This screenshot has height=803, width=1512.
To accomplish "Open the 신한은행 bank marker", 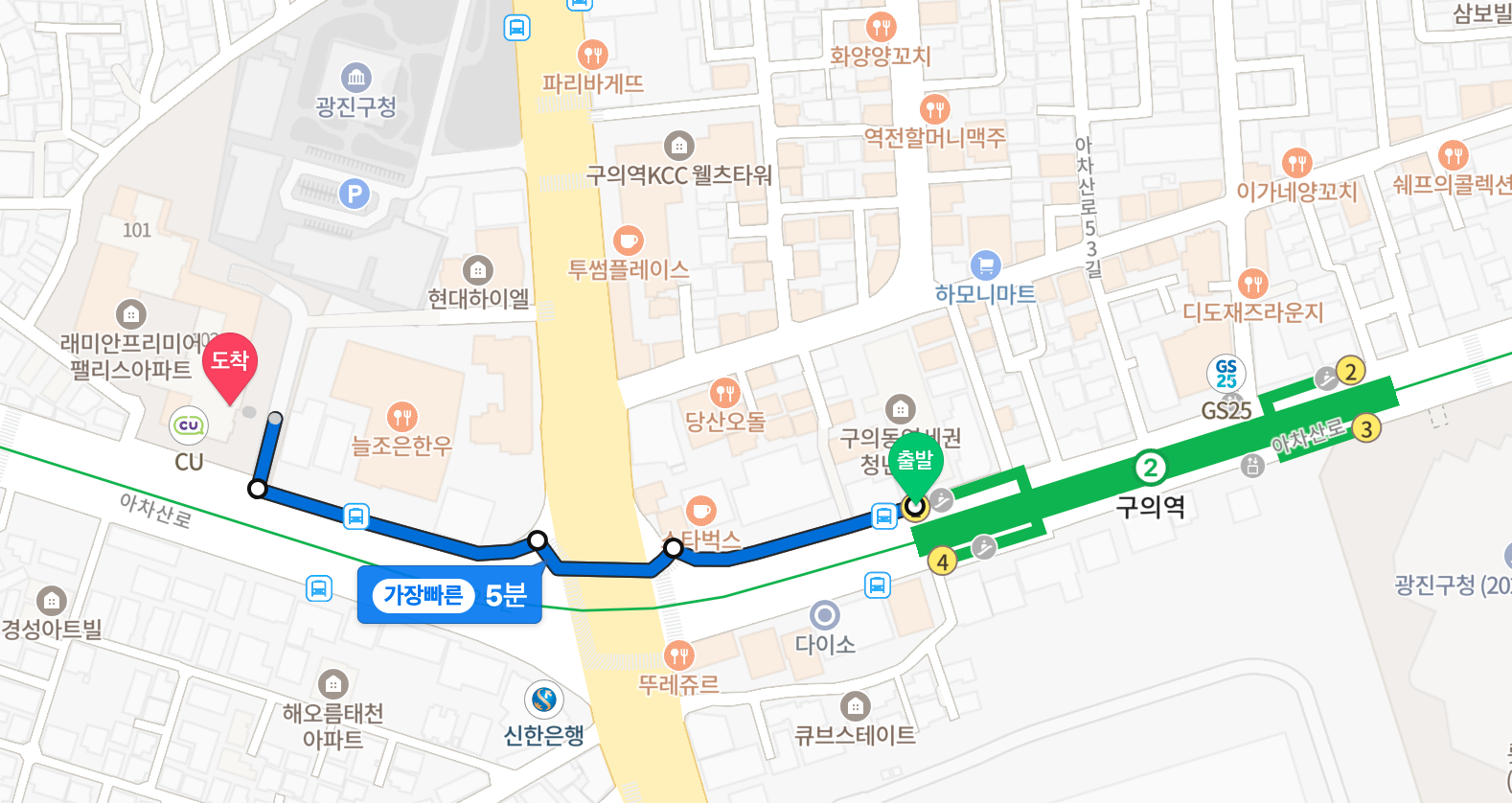I will coord(544,700).
